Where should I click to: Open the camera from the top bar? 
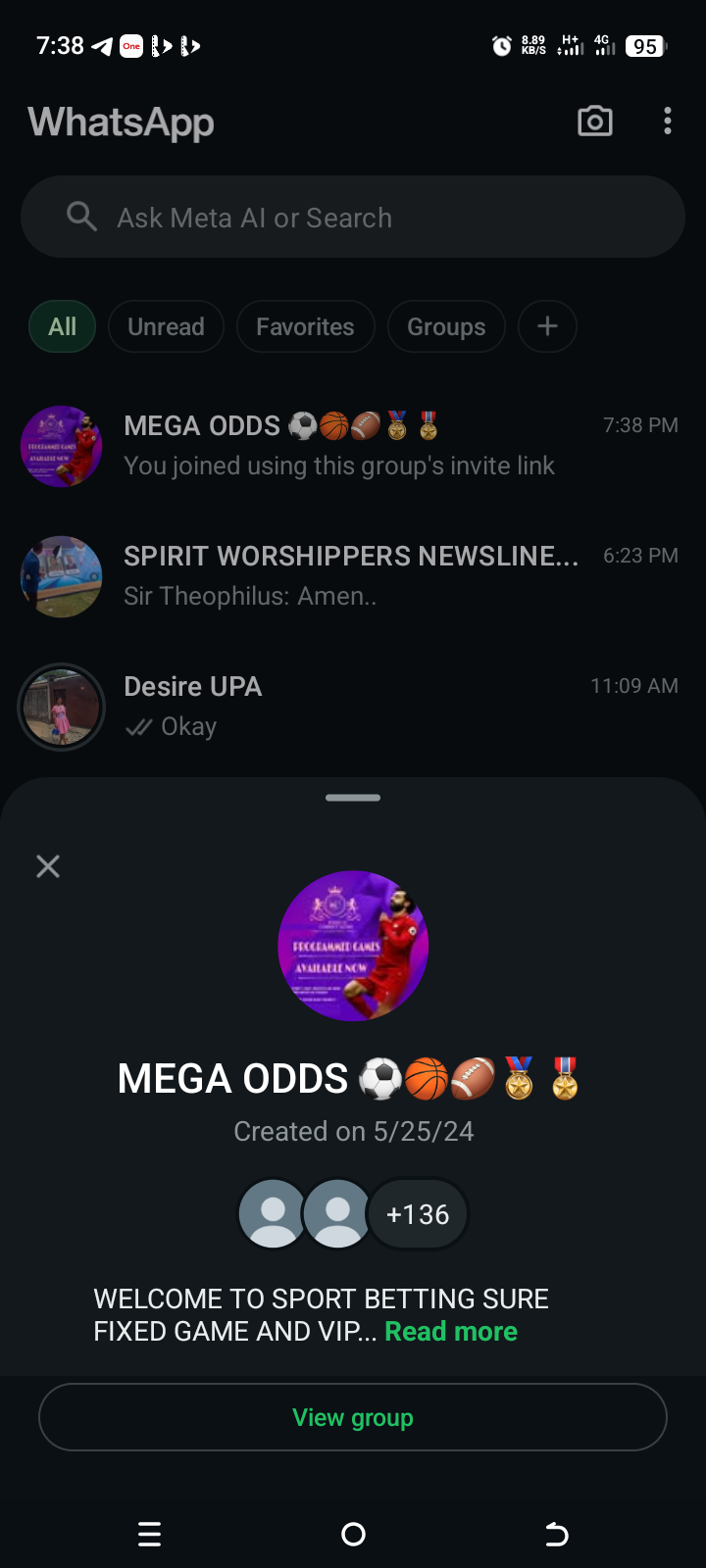tap(594, 122)
